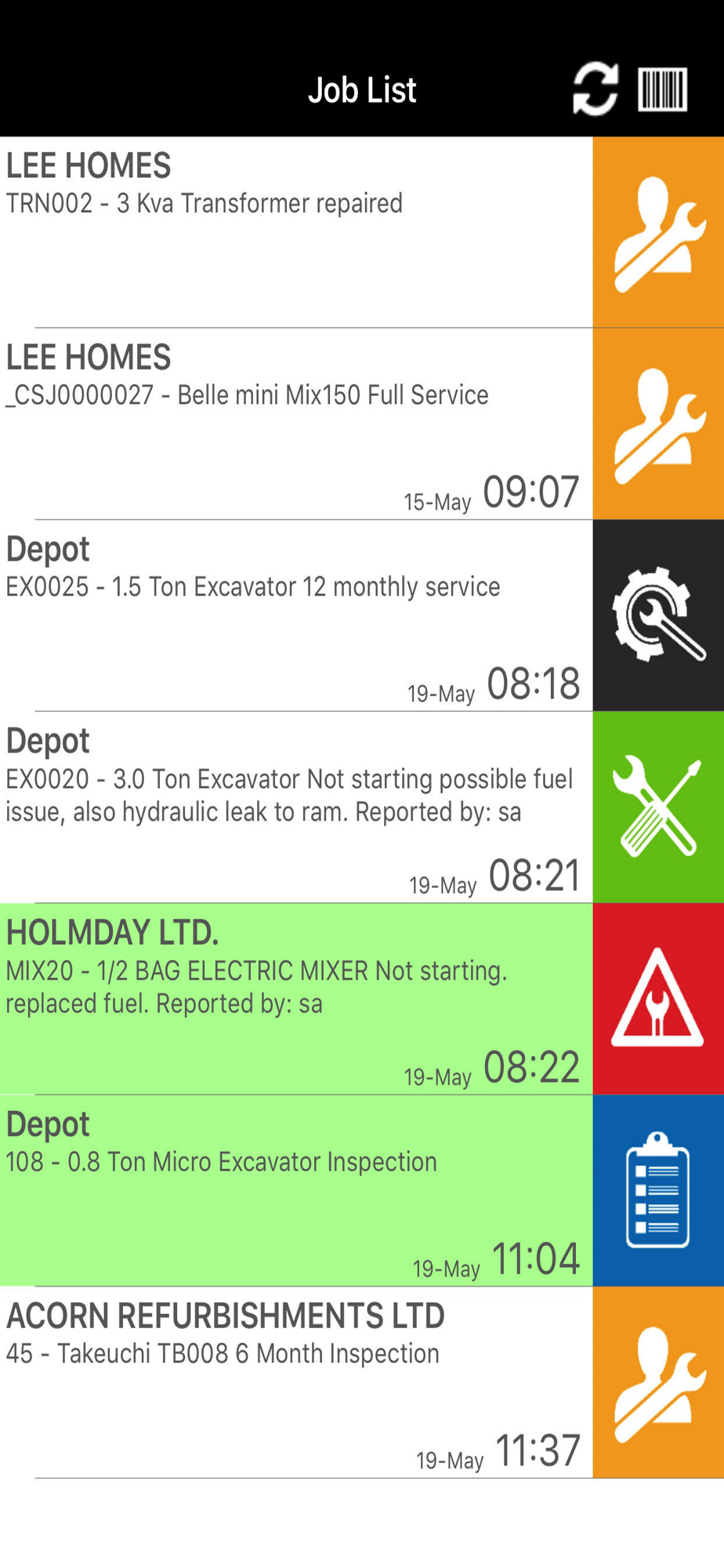Viewport: 724px width, 1568px height.
Task: Open the Belle mini Mix150 Full Service job
Action: [296, 423]
